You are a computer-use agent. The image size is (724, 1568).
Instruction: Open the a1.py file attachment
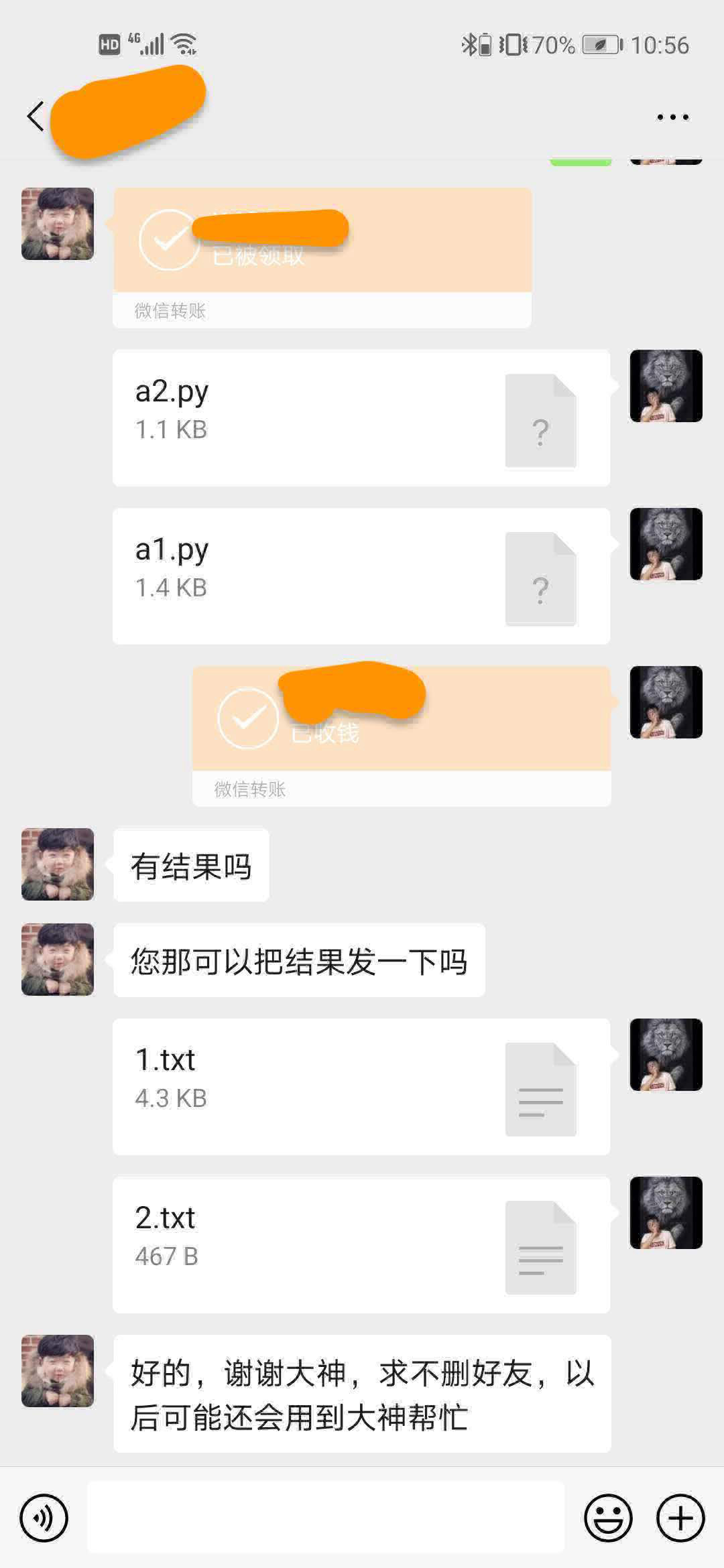coord(361,576)
